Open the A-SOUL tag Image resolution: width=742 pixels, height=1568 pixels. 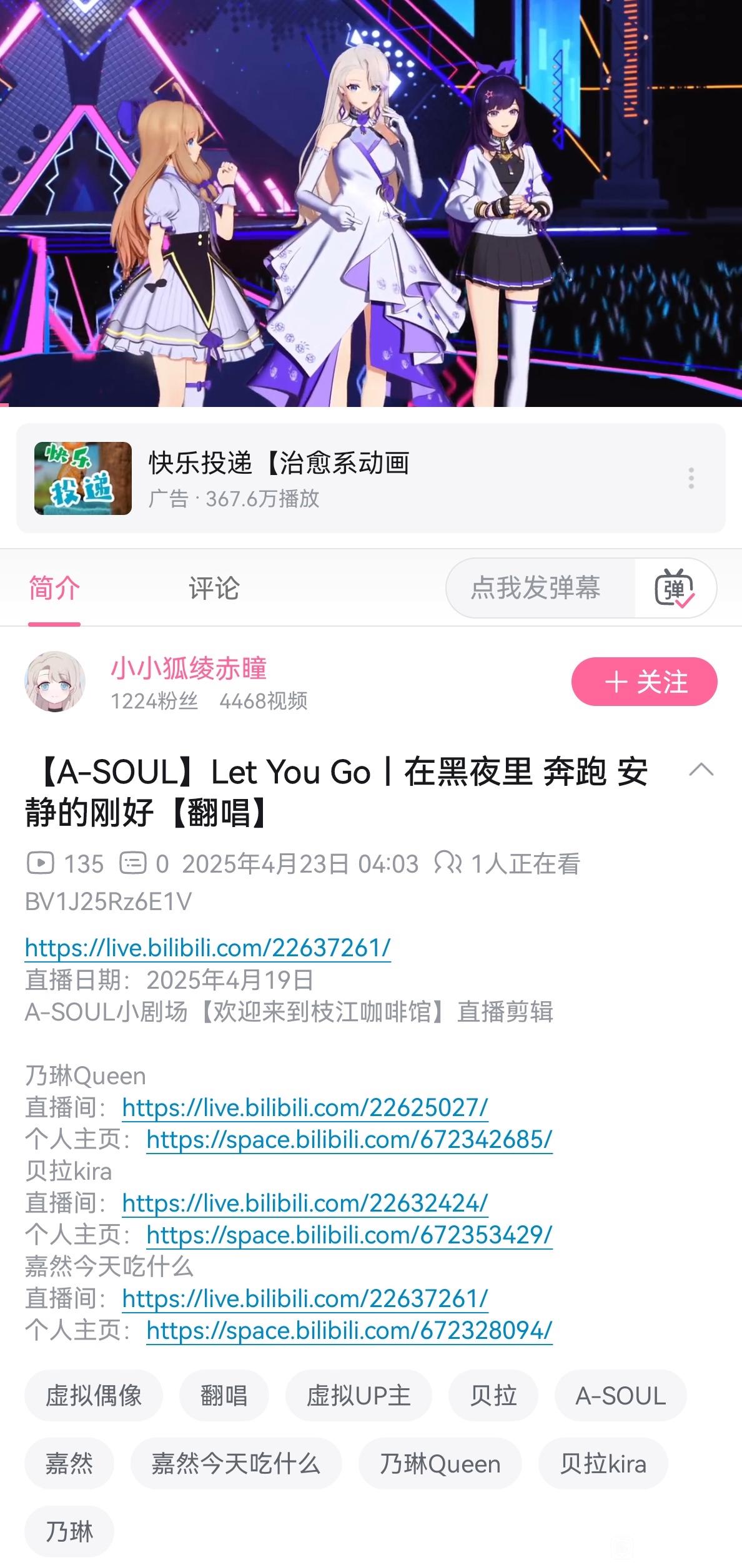620,1396
